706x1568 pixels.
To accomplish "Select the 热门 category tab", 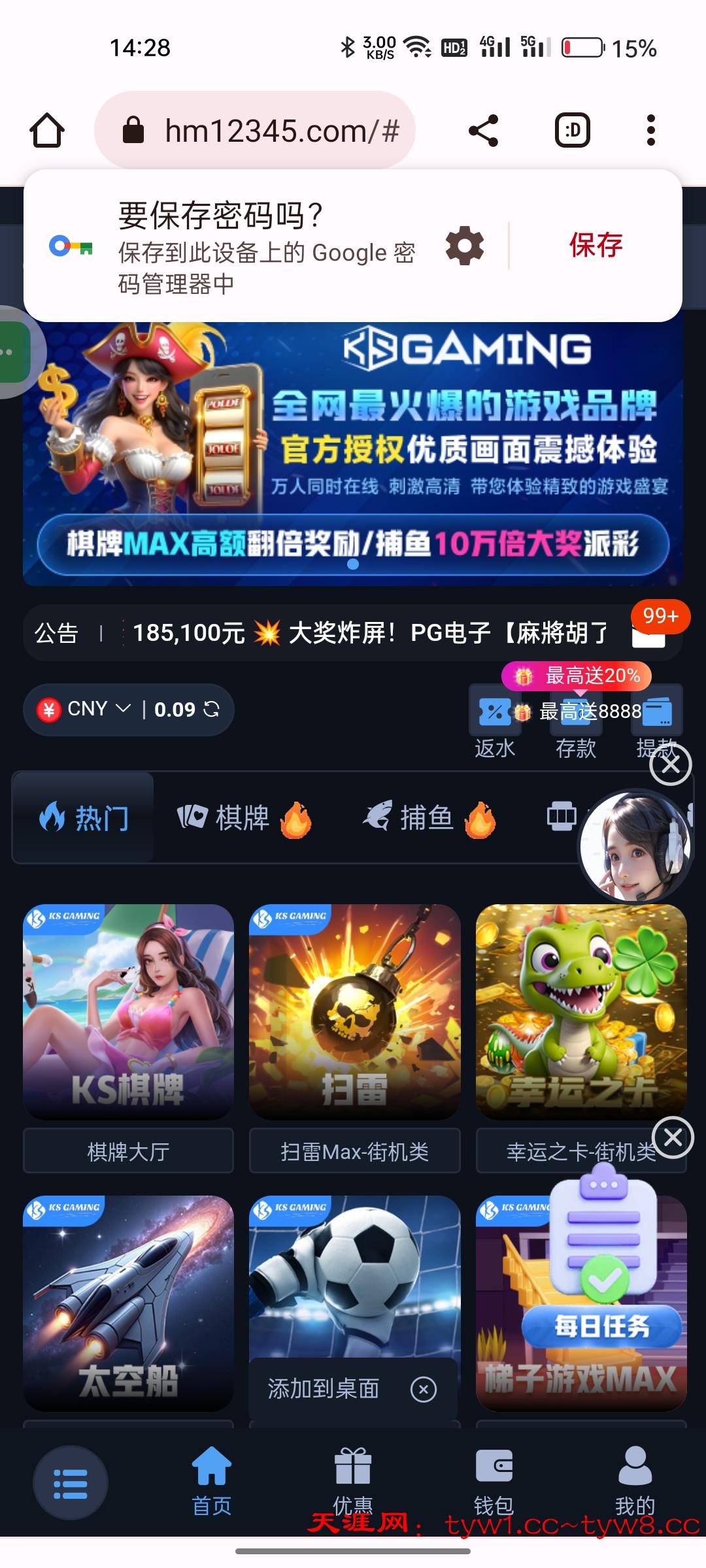I will click(x=84, y=818).
